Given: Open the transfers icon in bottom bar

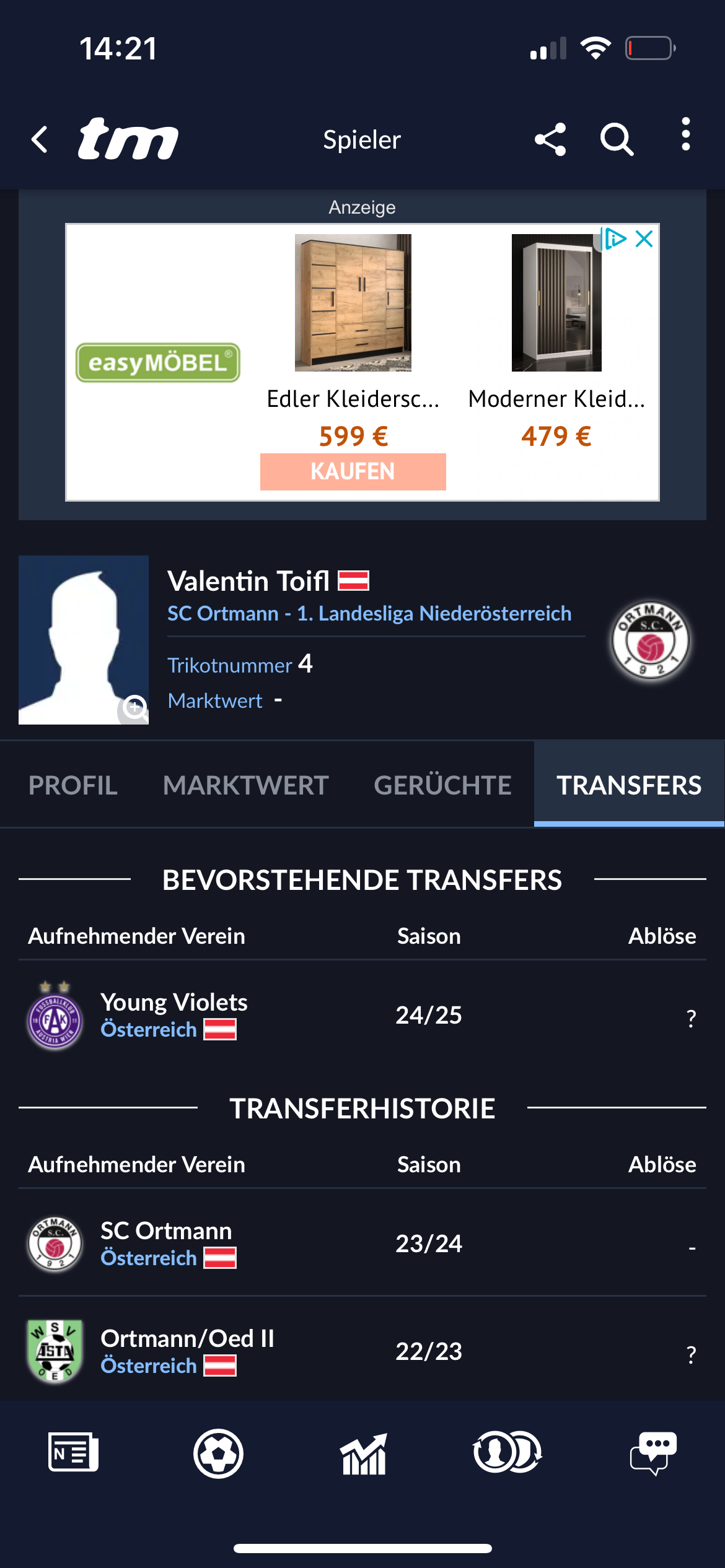Looking at the screenshot, I should pyautogui.click(x=507, y=1452).
